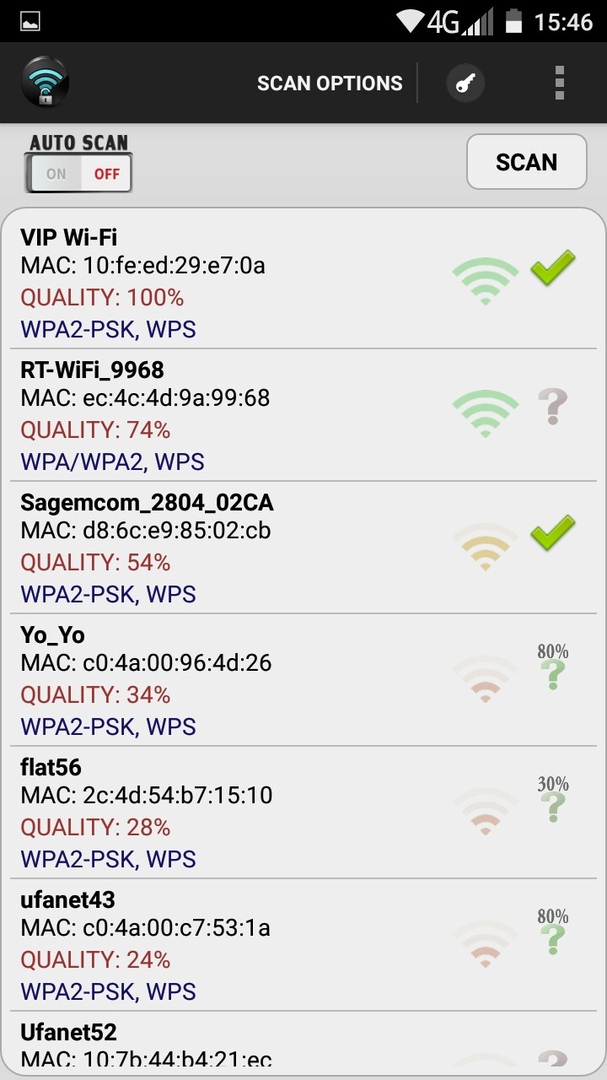Open Scan Options
This screenshot has width=607, height=1080.
329,83
